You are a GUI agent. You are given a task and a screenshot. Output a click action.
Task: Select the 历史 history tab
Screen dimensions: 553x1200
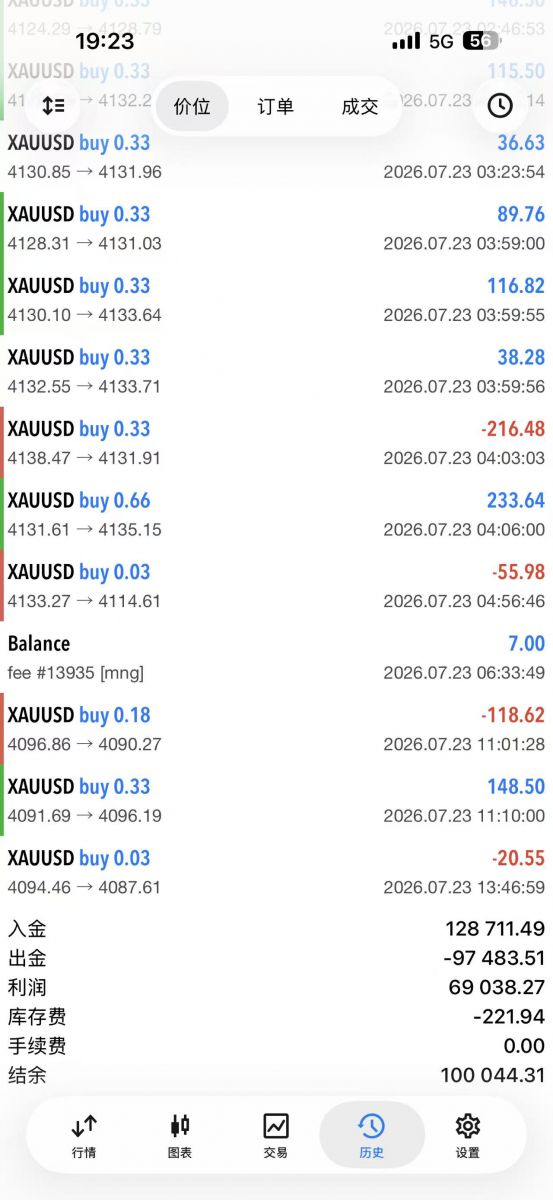pos(372,1136)
